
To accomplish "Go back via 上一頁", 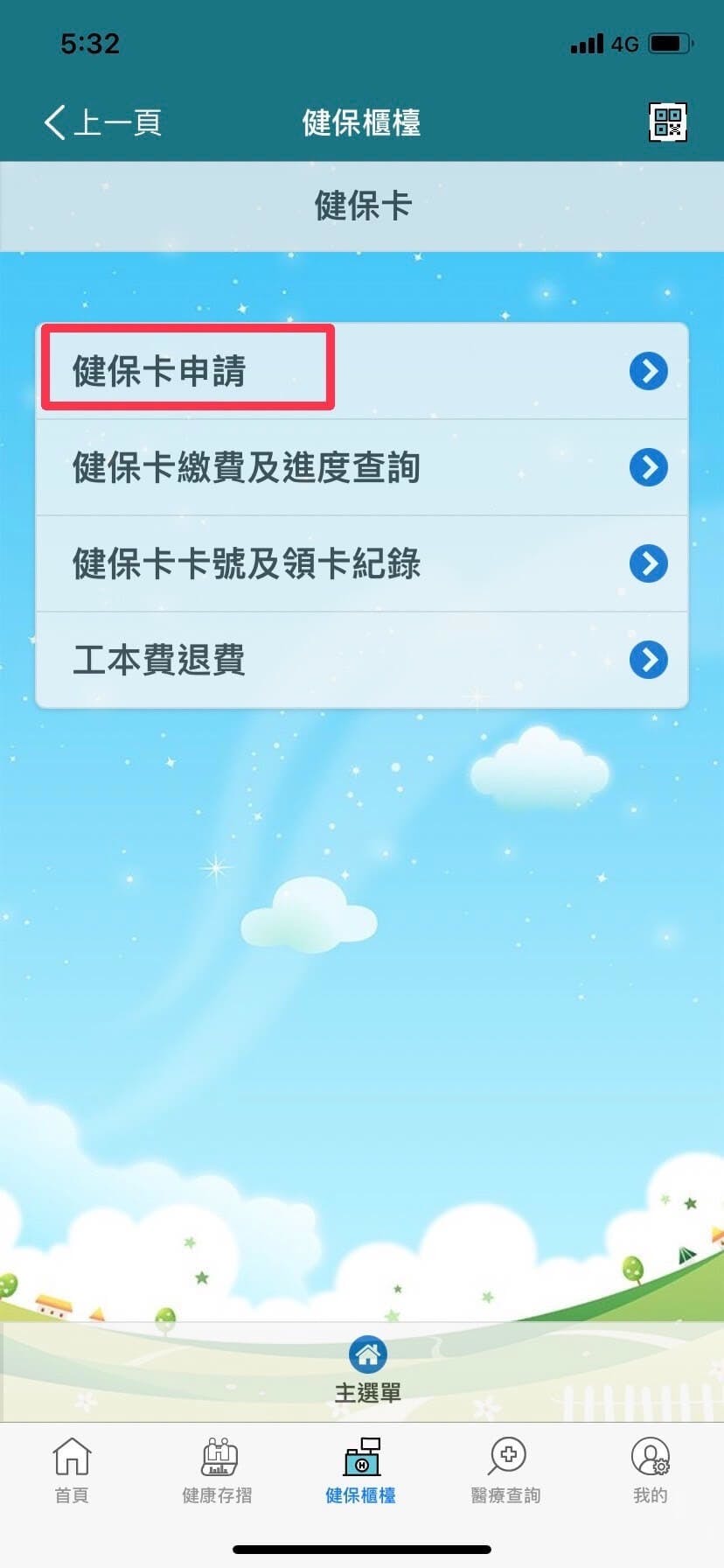I will click(x=103, y=122).
